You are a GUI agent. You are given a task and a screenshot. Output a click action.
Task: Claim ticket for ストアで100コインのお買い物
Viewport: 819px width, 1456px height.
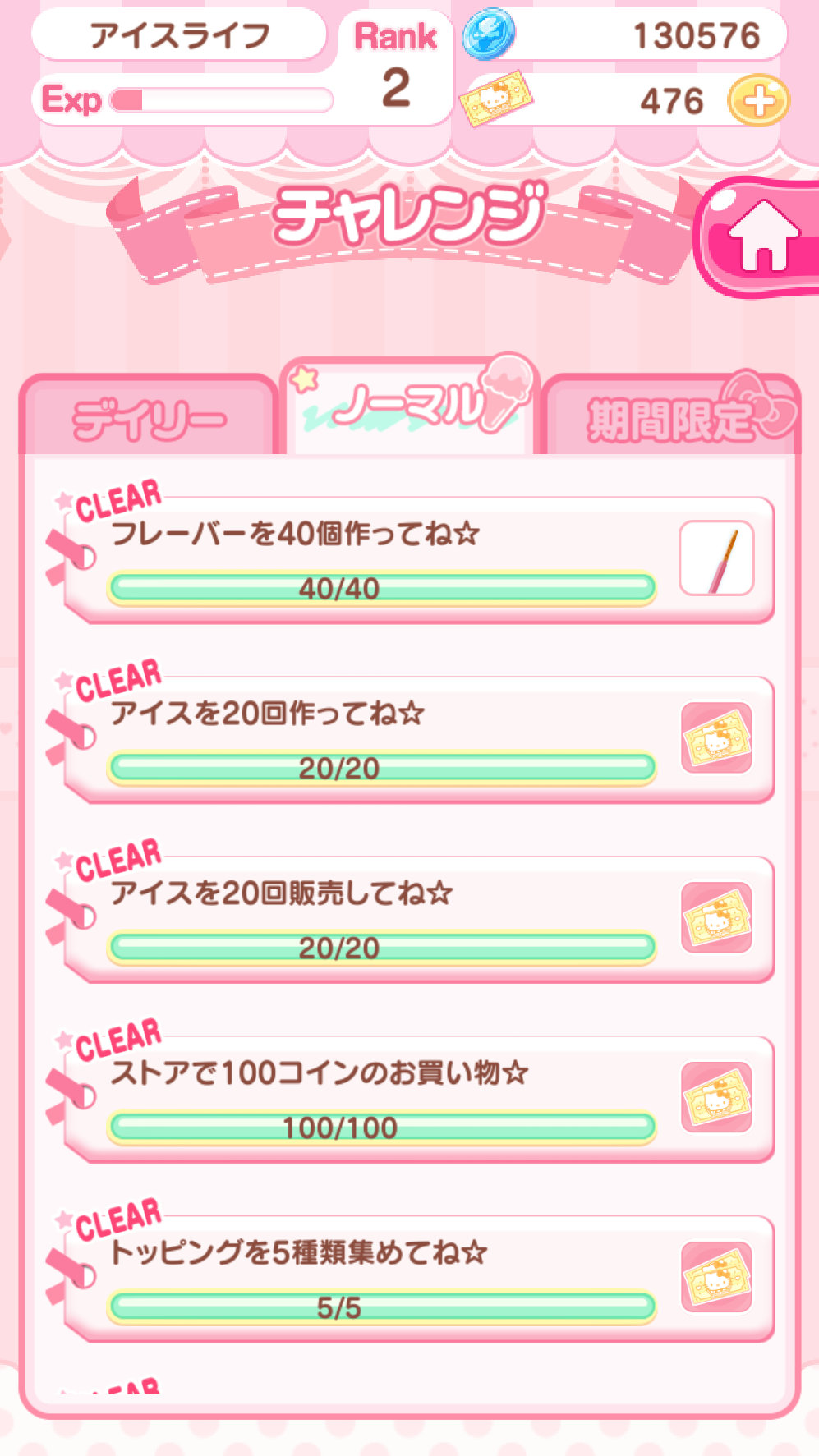point(716,1097)
